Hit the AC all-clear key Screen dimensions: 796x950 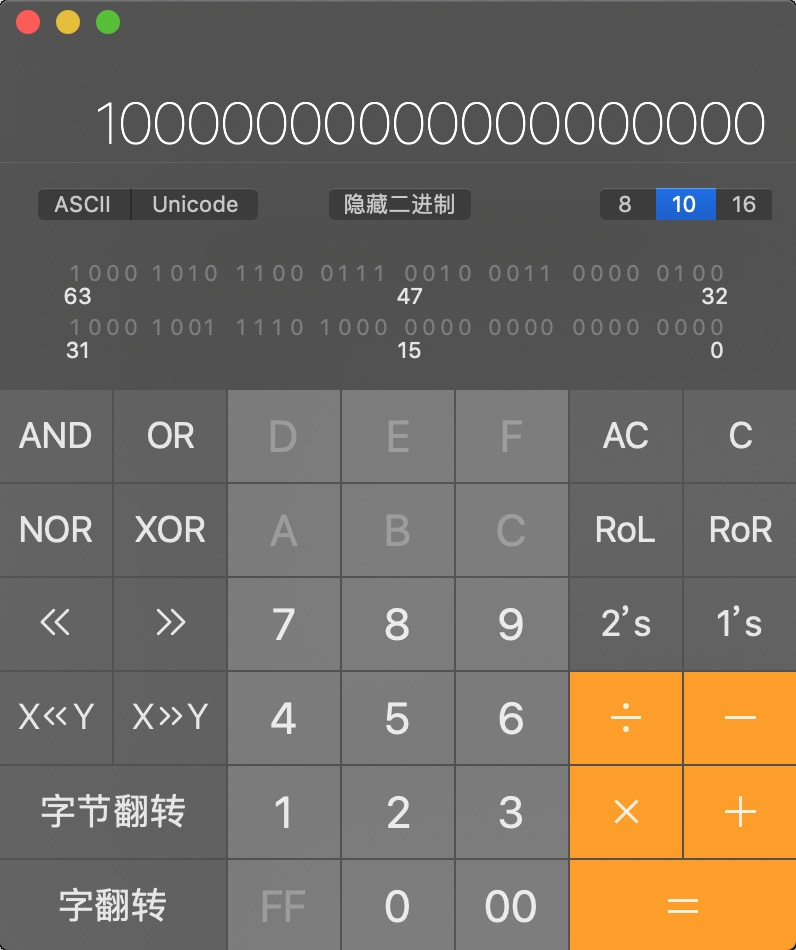(626, 436)
